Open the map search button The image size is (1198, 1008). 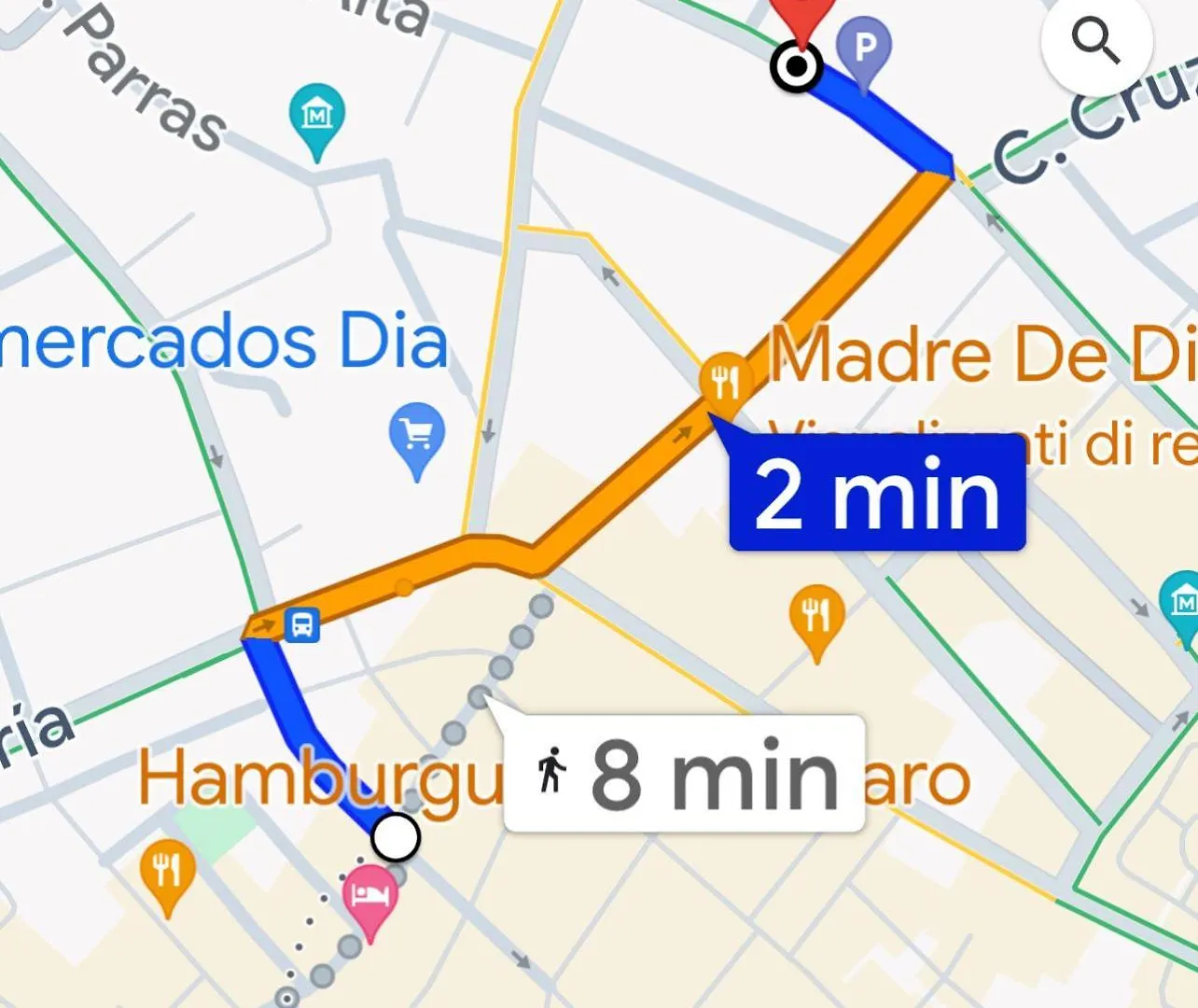[1096, 42]
